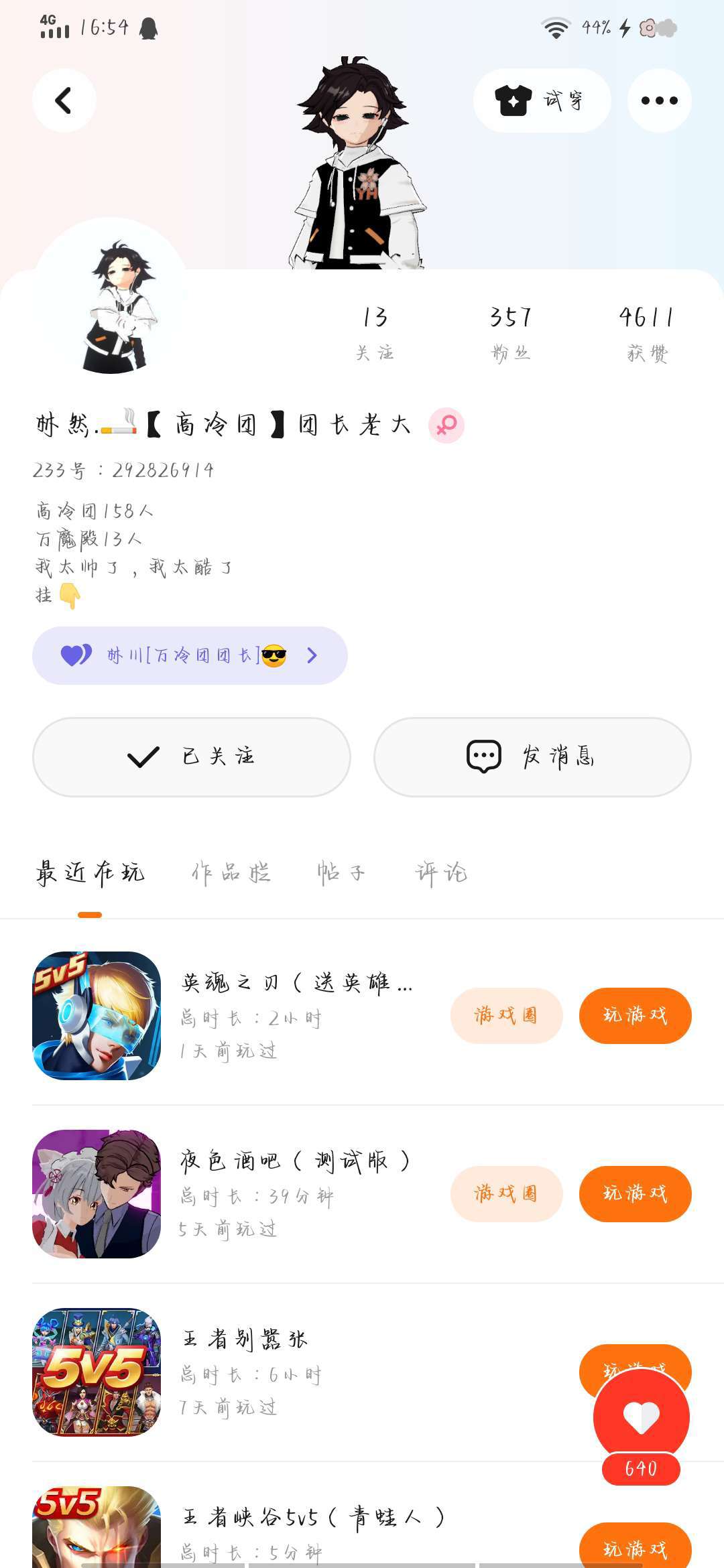Image resolution: width=724 pixels, height=1568 pixels.
Task: Switch to the 帖子 tab
Action: (341, 873)
